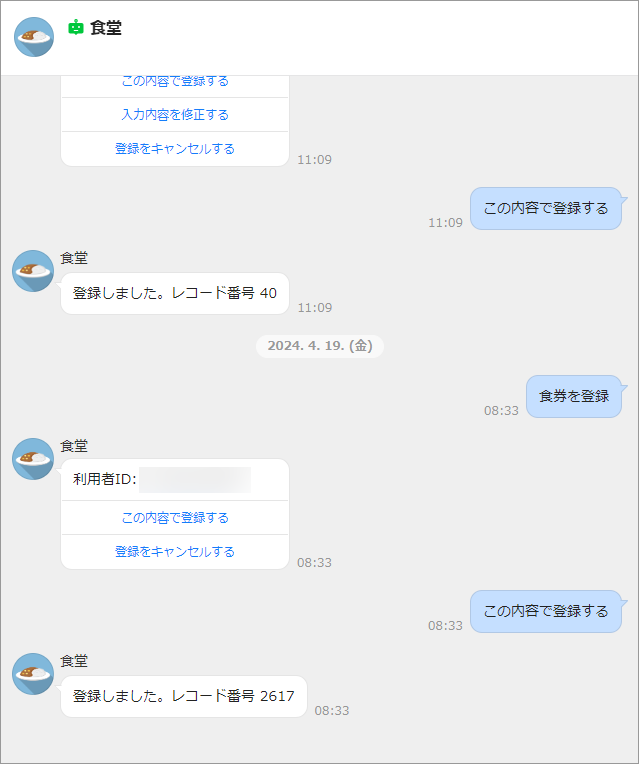Select この内容で登録する in the 利用者ID card
The height and width of the screenshot is (764, 639).
[x=175, y=517]
